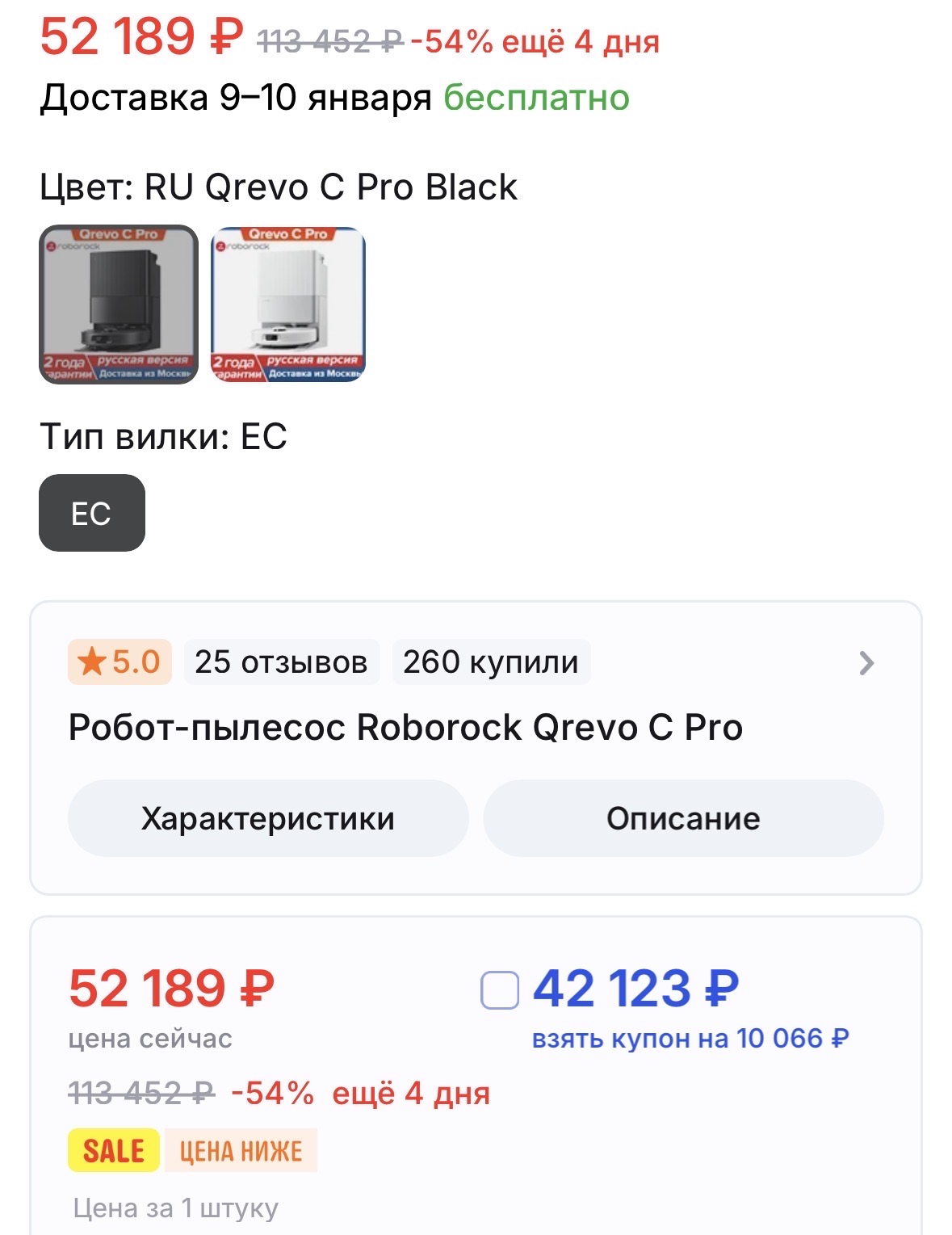Open the Характеристики section
The height and width of the screenshot is (1235, 952).
pyautogui.click(x=268, y=818)
